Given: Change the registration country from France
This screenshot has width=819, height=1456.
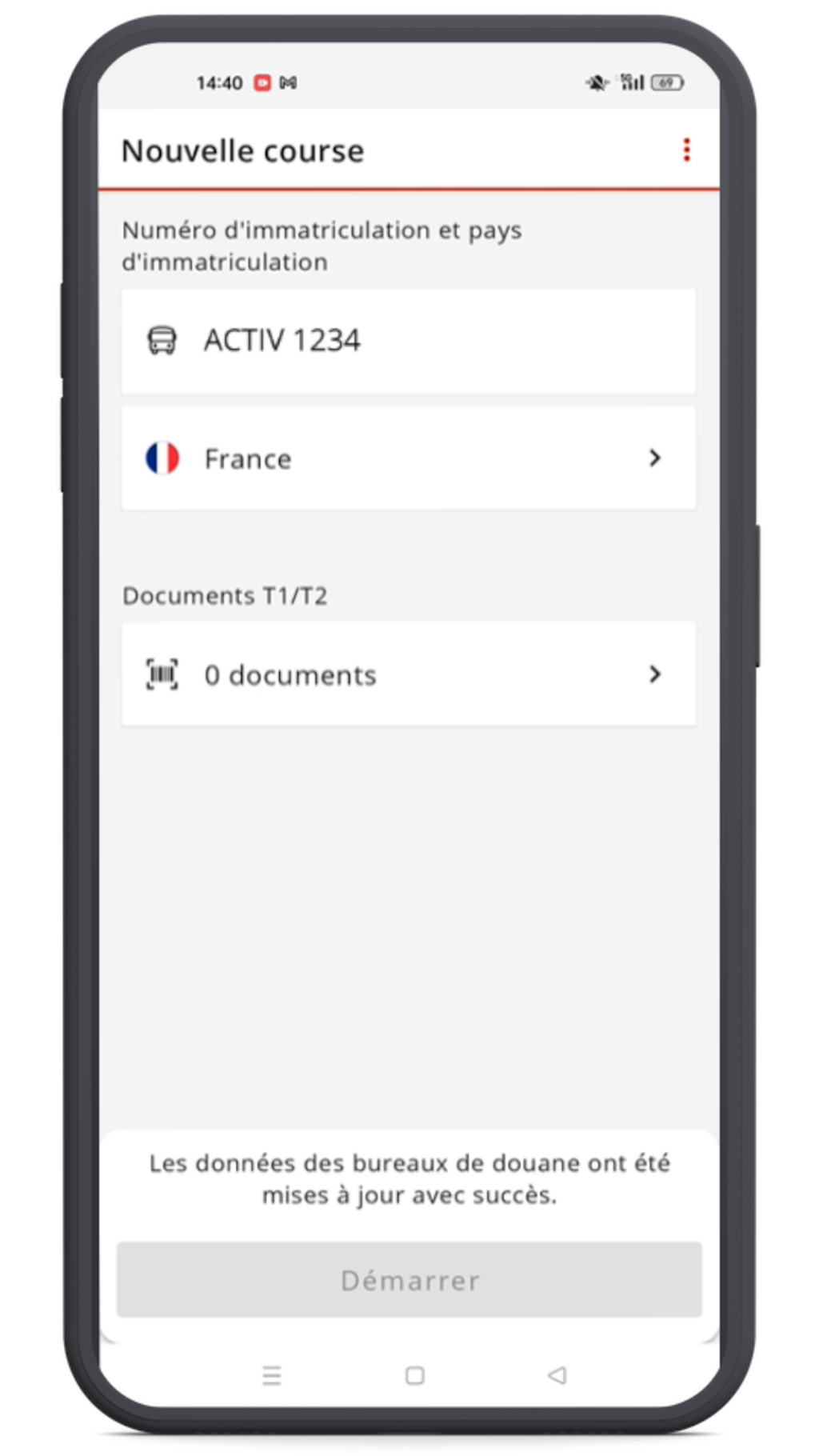Looking at the screenshot, I should (x=408, y=458).
